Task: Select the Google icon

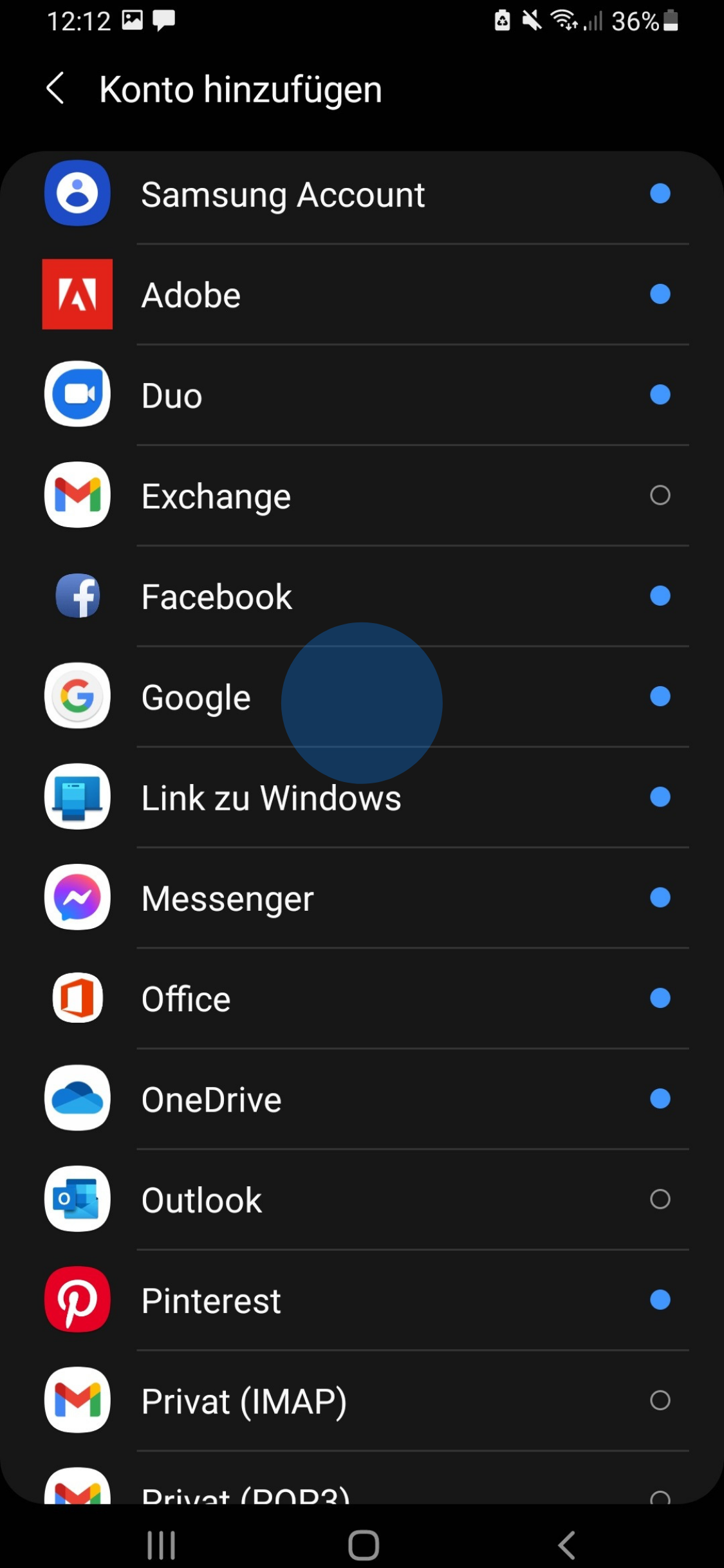Action: click(x=77, y=696)
